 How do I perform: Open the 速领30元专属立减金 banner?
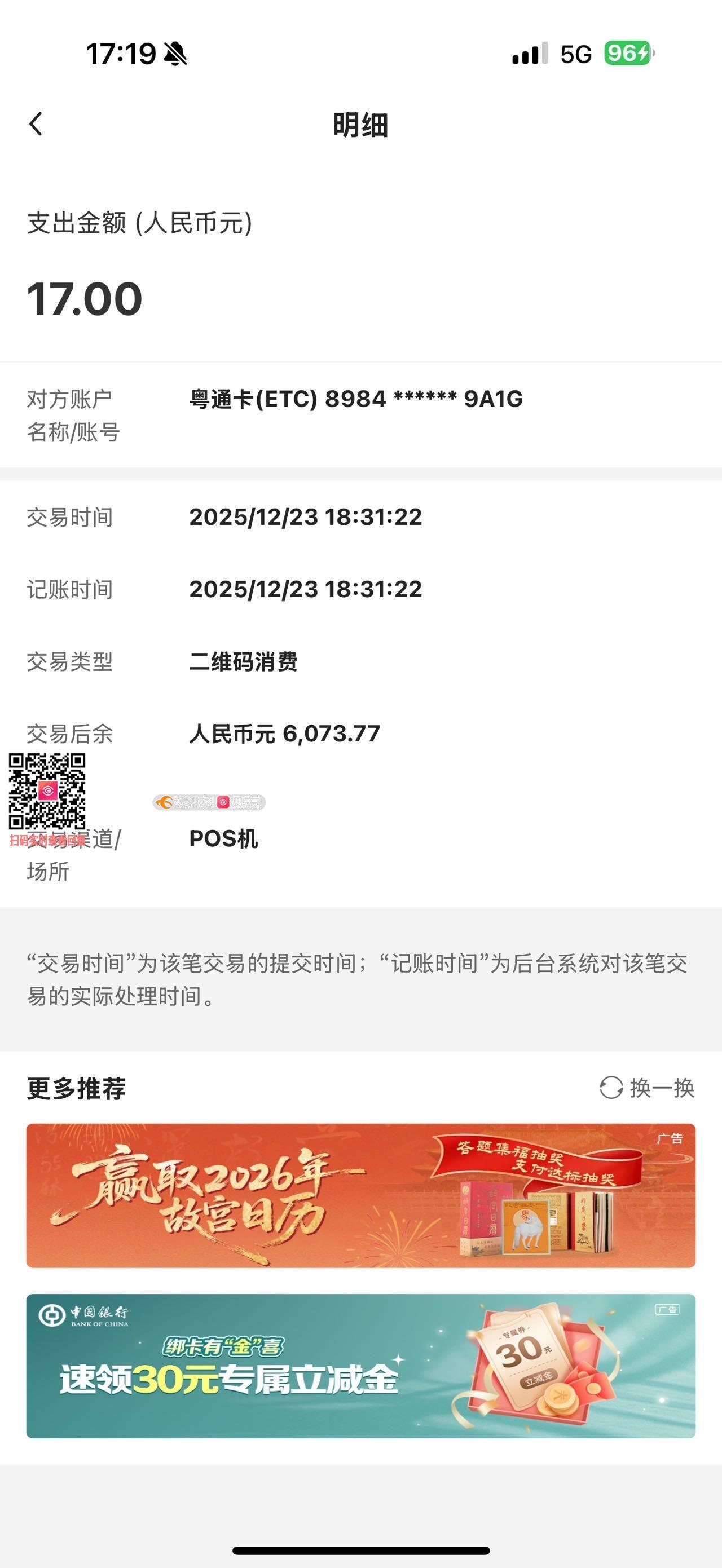[x=360, y=1366]
